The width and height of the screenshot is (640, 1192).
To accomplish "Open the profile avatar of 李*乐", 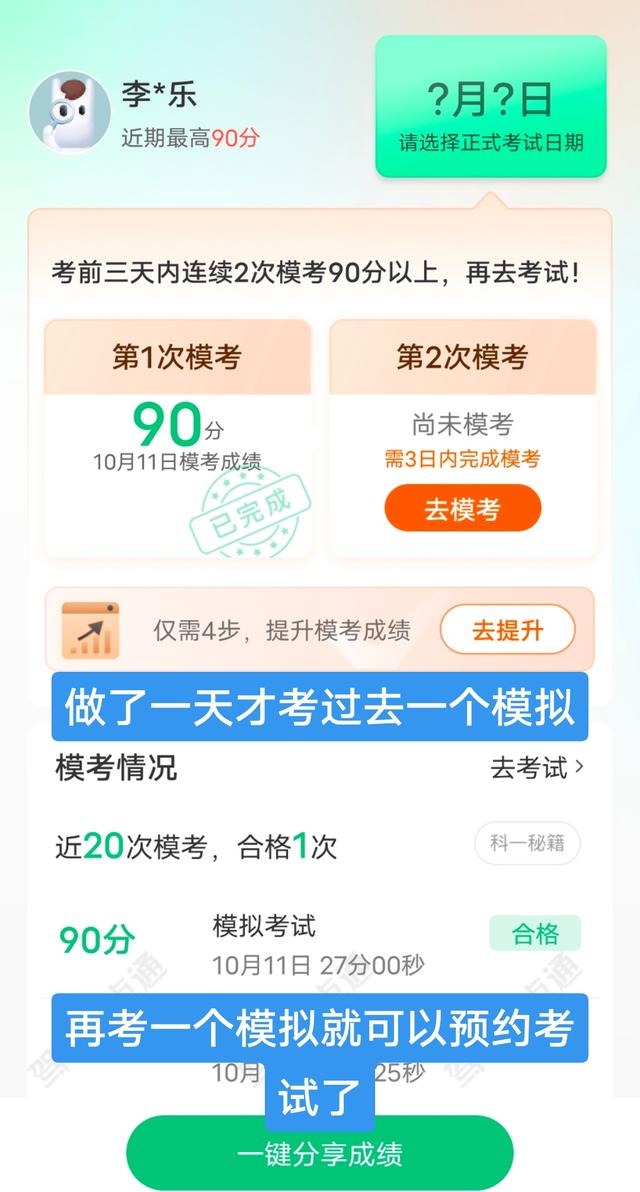I will point(69,111).
